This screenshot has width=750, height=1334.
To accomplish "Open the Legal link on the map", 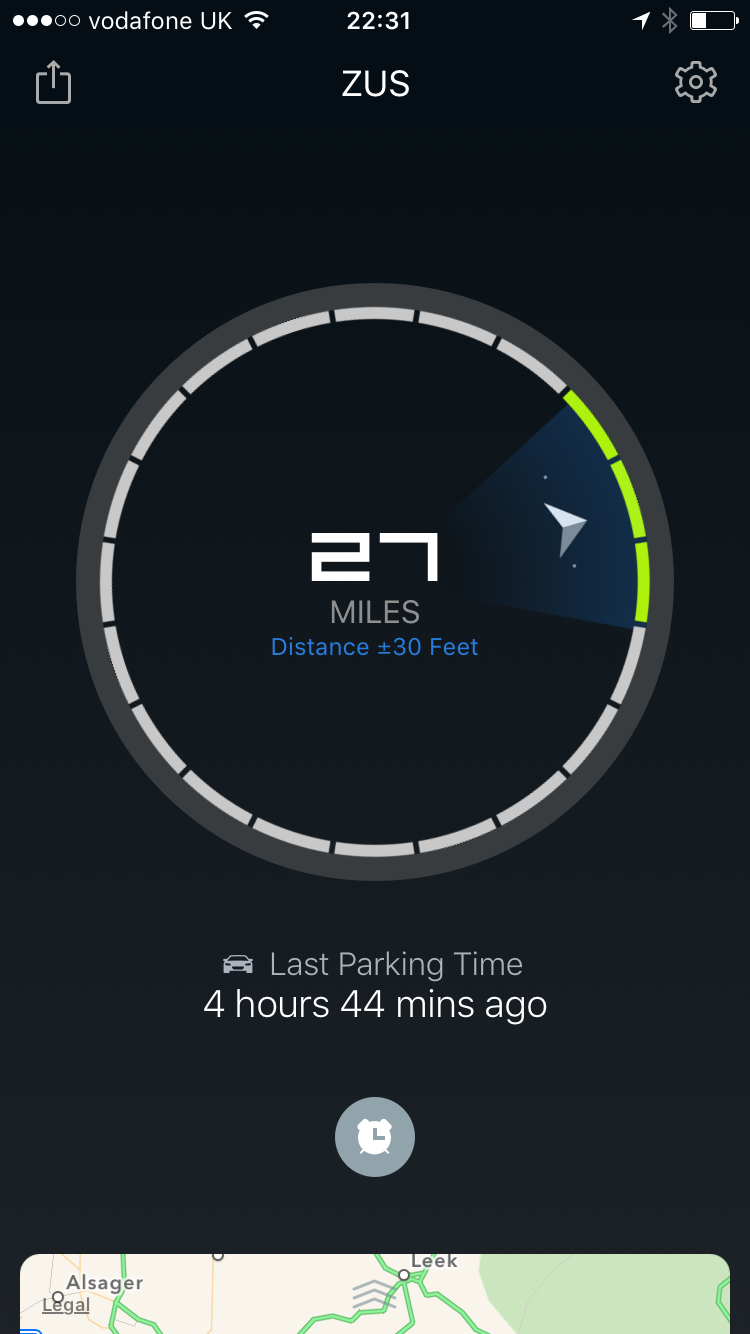I will 66,1305.
